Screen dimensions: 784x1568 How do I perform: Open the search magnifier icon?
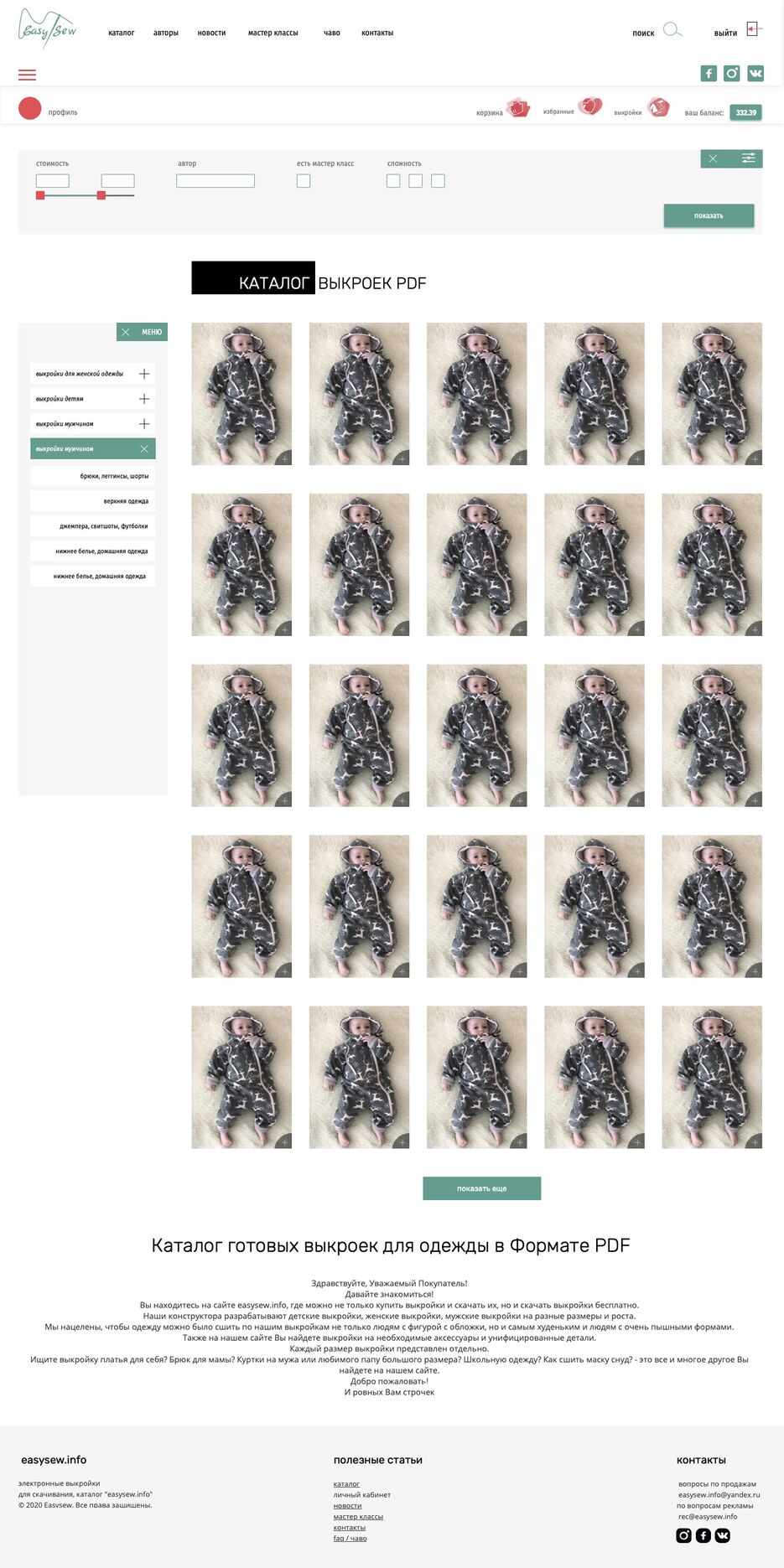pos(672,30)
